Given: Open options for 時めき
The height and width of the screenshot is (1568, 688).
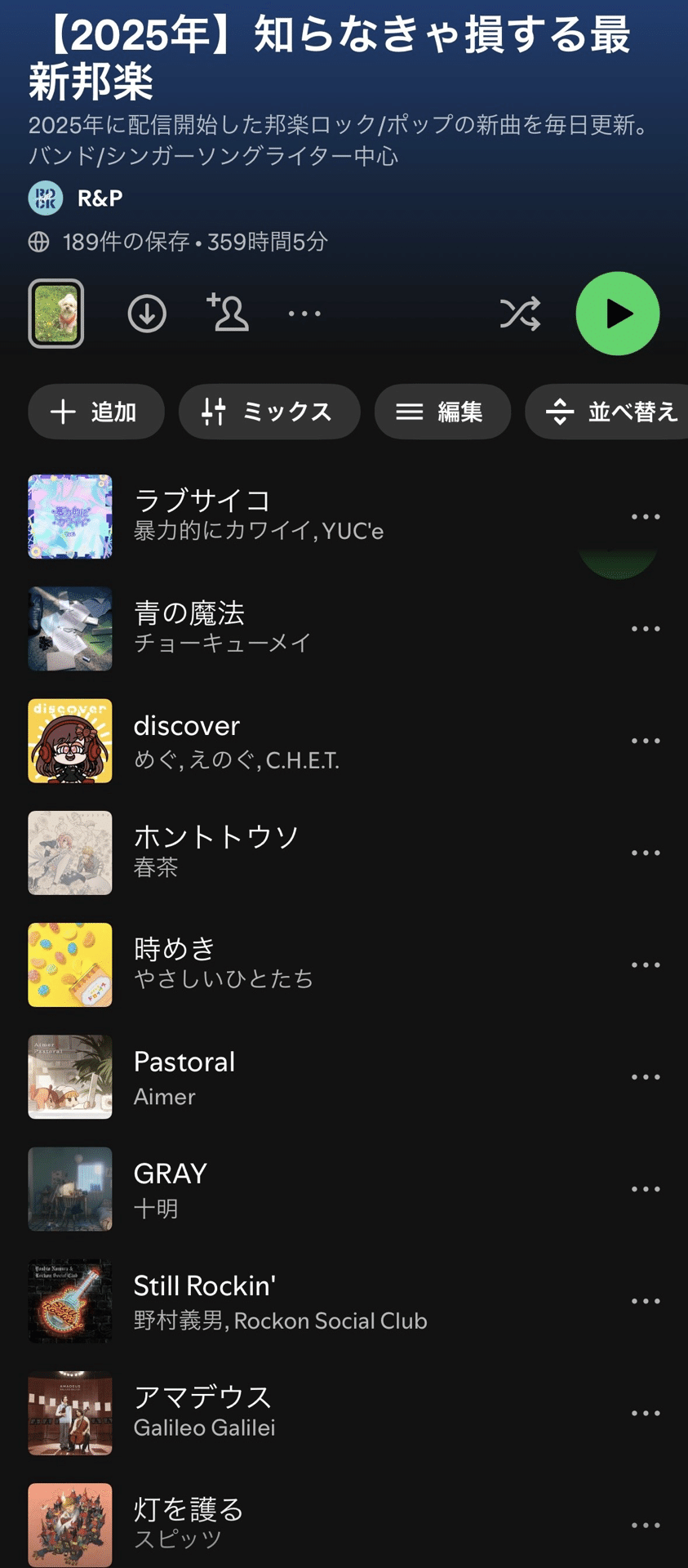Looking at the screenshot, I should coord(646,965).
